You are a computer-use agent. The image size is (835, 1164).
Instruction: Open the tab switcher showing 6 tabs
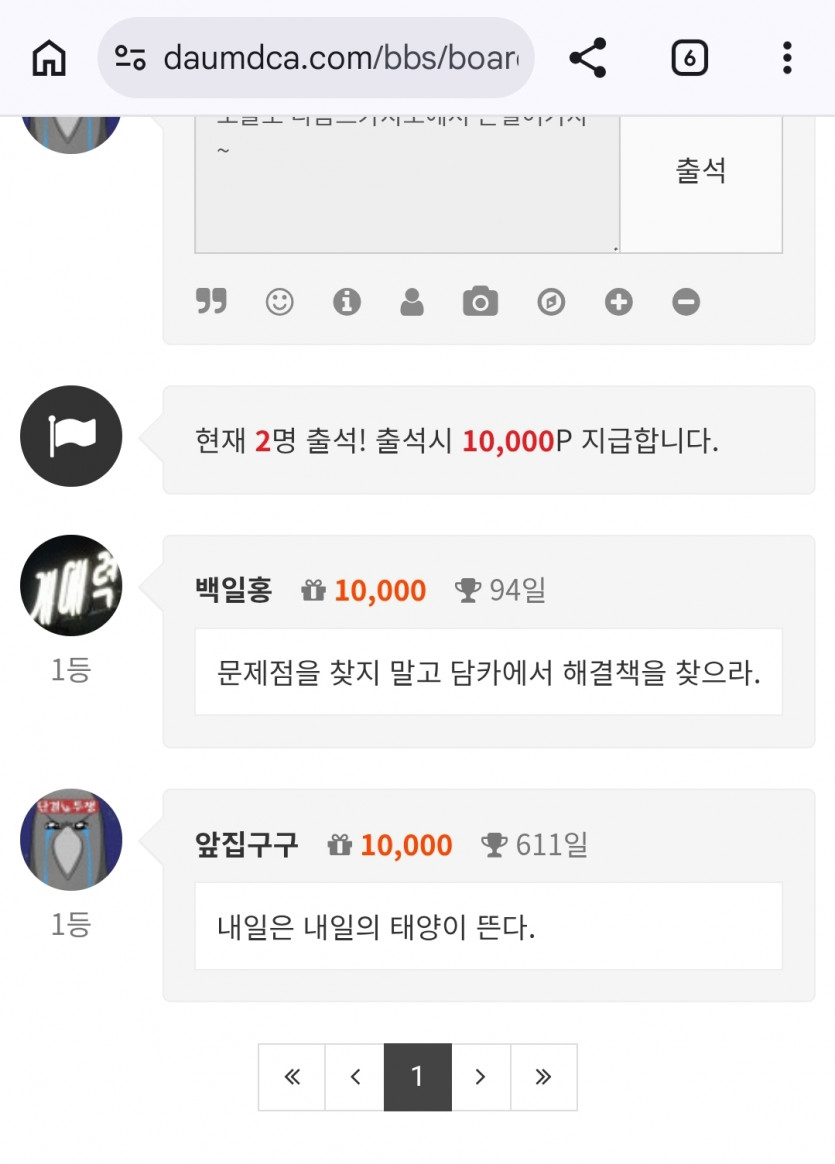(688, 57)
